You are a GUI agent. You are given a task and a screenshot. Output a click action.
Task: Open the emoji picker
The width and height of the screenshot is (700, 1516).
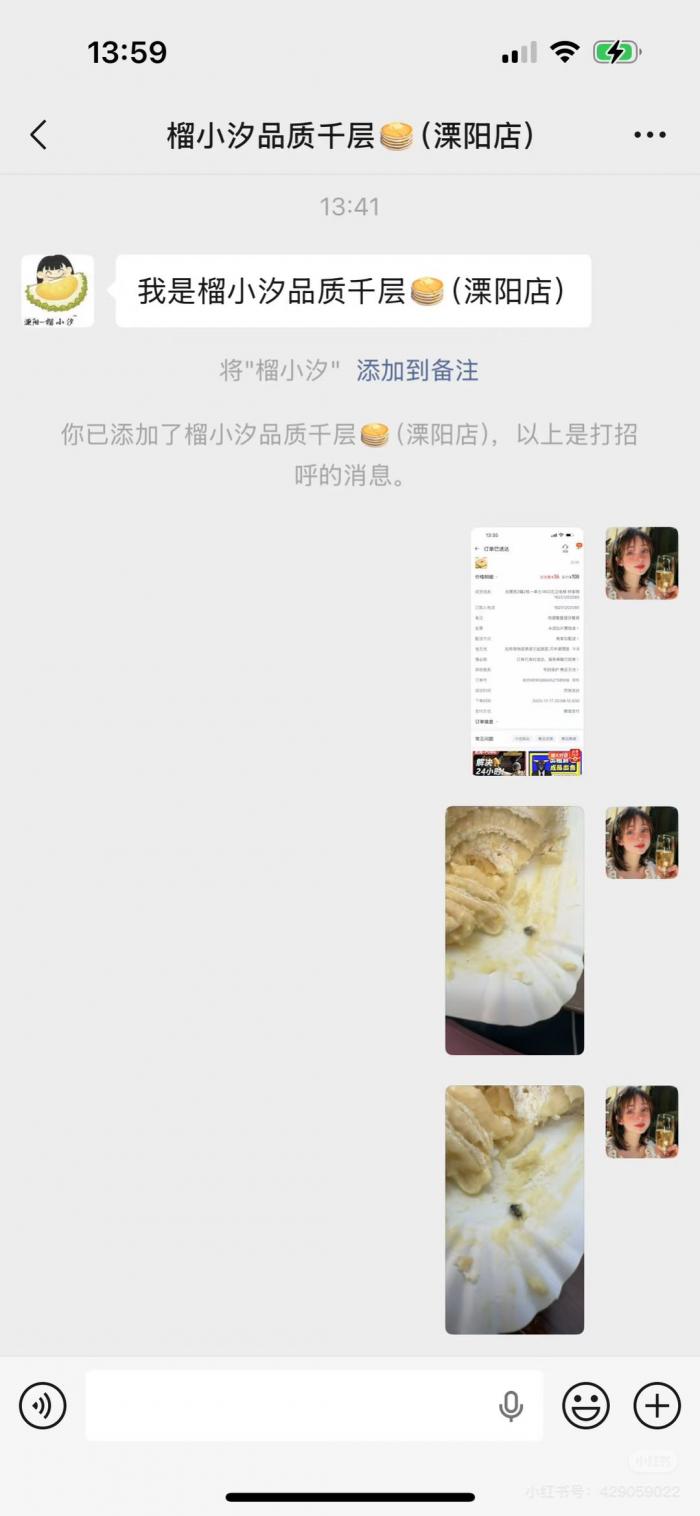(x=586, y=1405)
